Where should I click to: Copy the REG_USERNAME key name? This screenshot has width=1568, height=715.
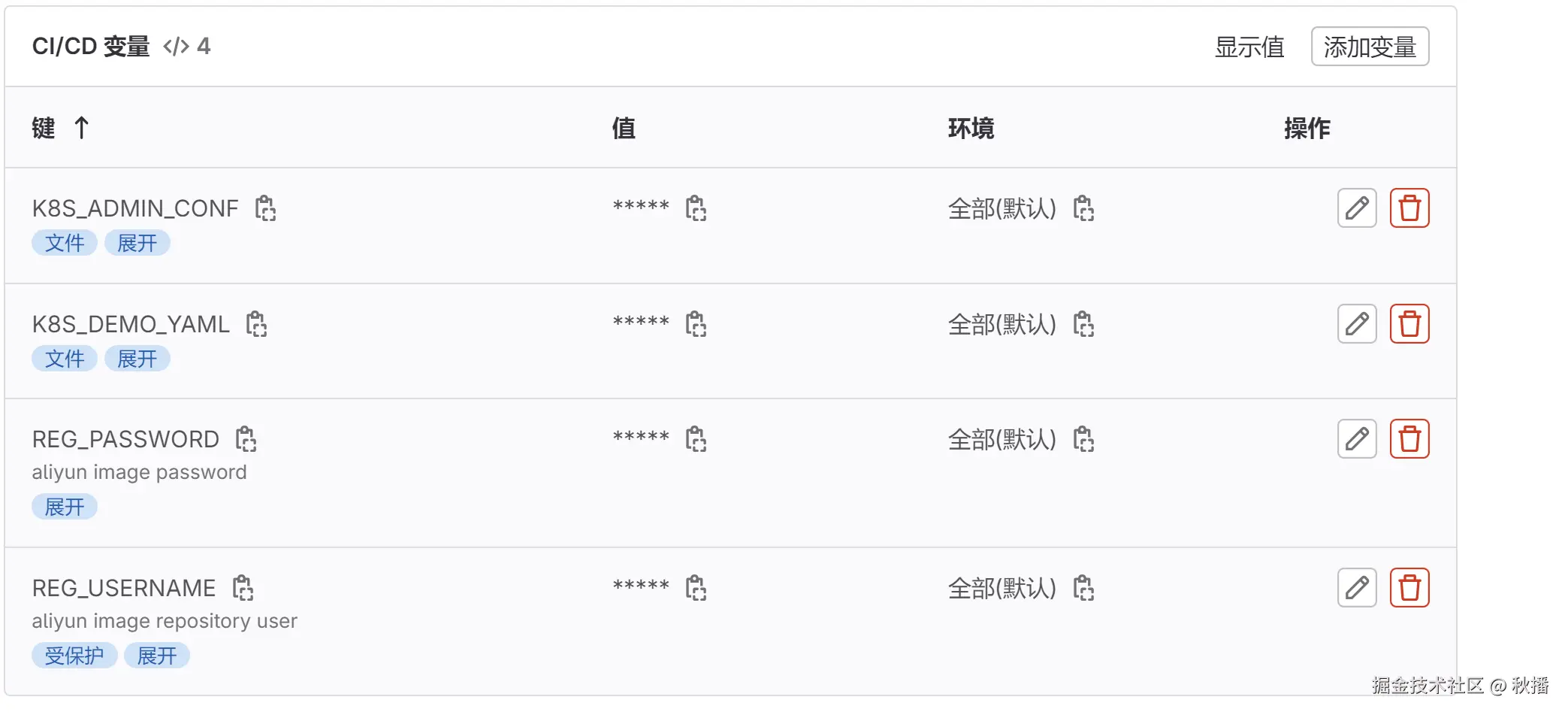pyautogui.click(x=243, y=588)
